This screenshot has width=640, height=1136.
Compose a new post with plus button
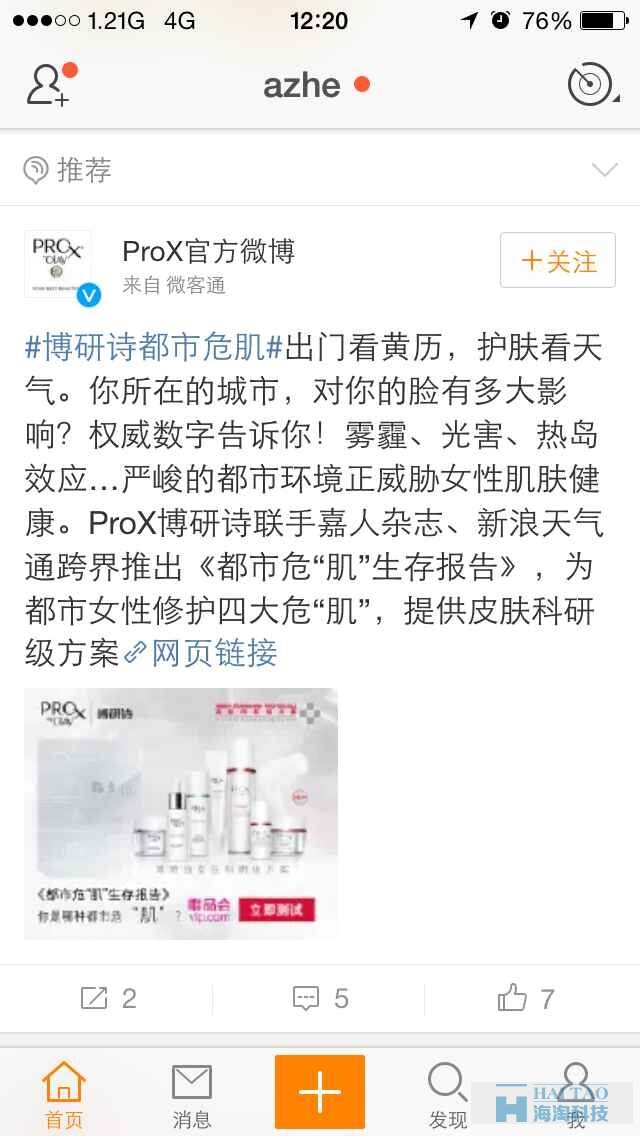(x=320, y=1092)
